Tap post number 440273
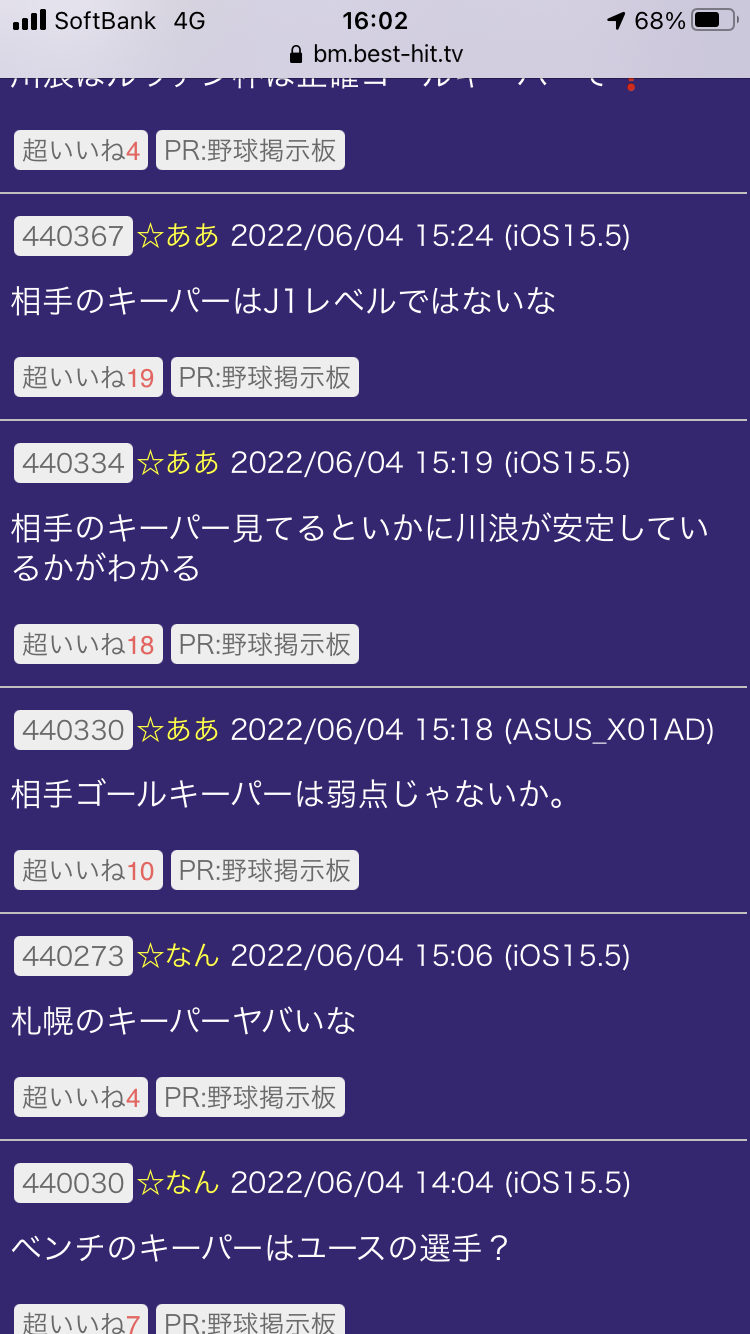Viewport: 750px width, 1334px height. 73,956
